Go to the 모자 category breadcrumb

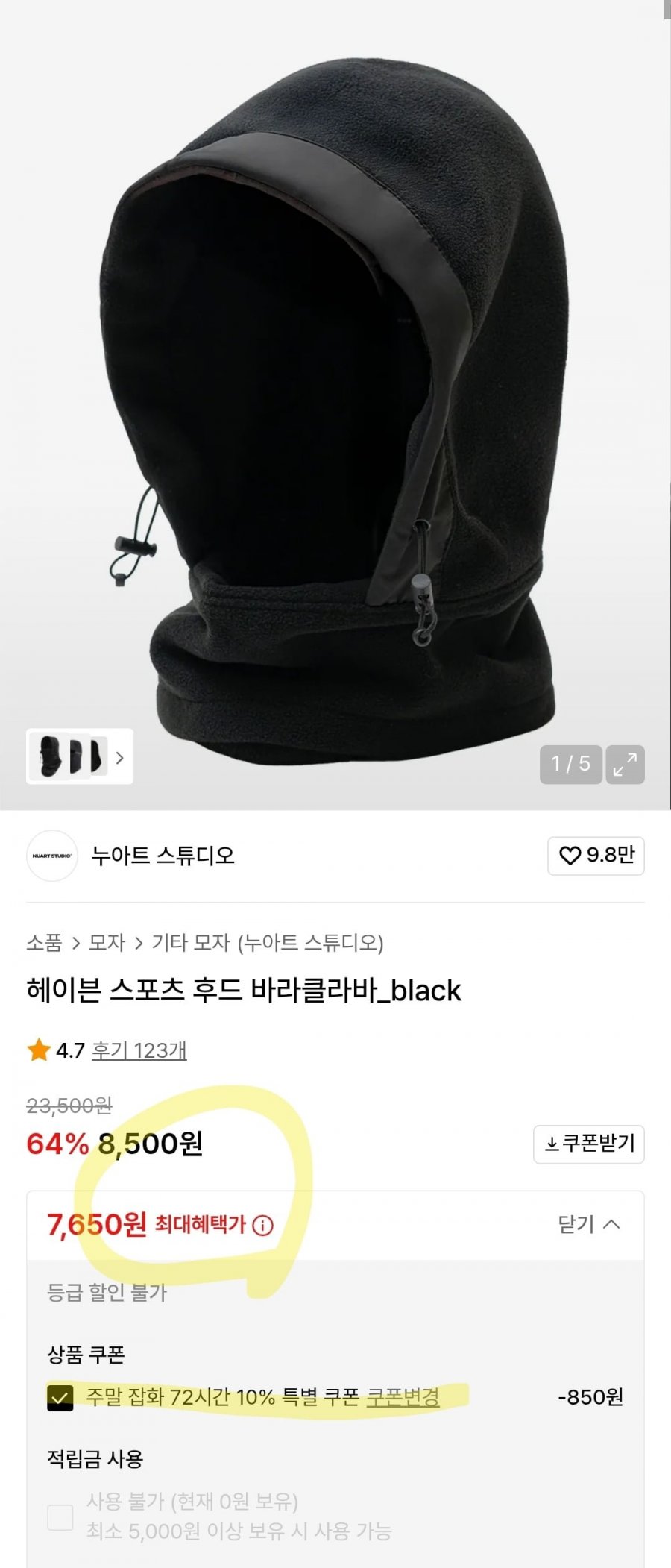point(107,943)
